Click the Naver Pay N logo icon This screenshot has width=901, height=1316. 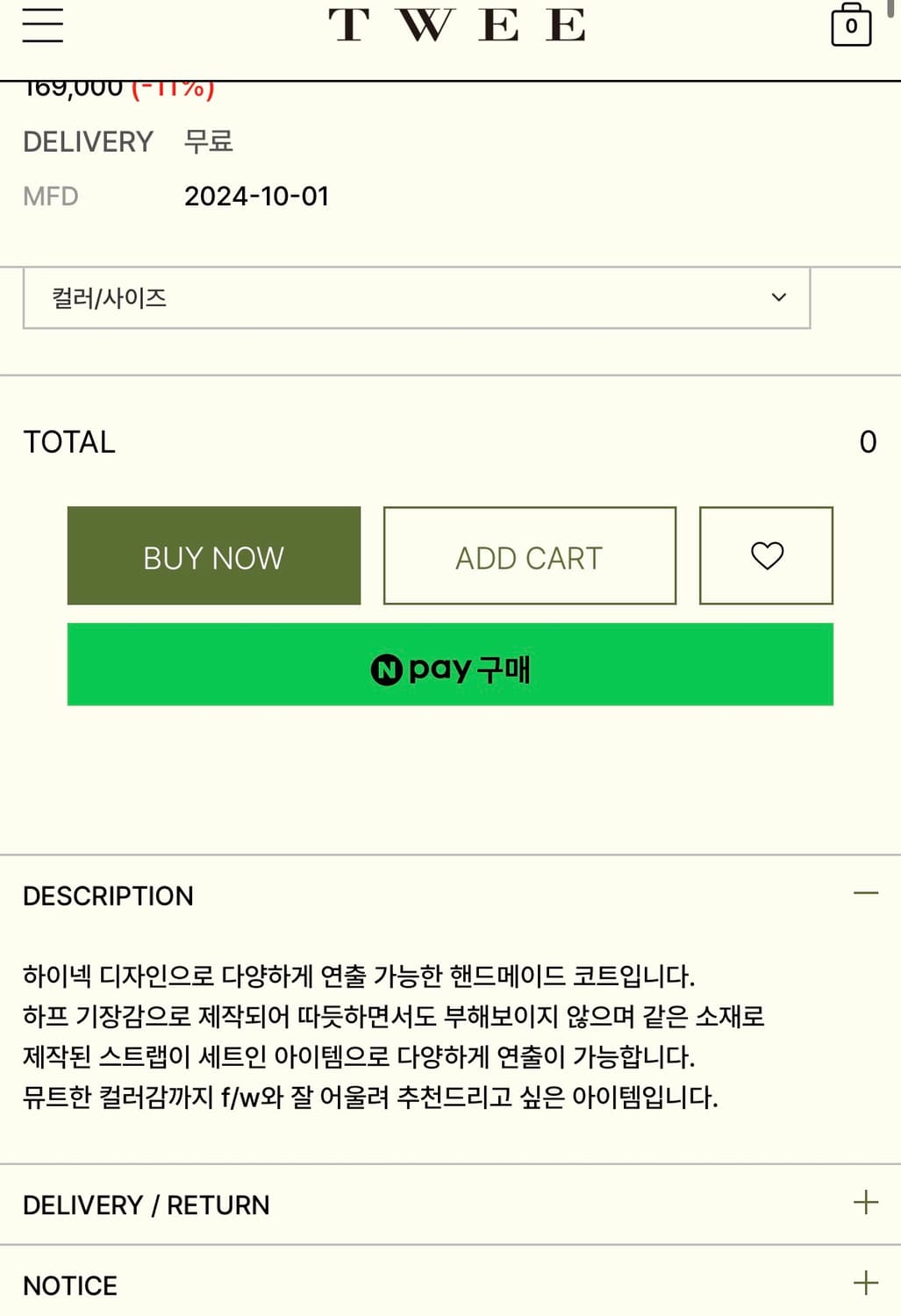tap(386, 669)
